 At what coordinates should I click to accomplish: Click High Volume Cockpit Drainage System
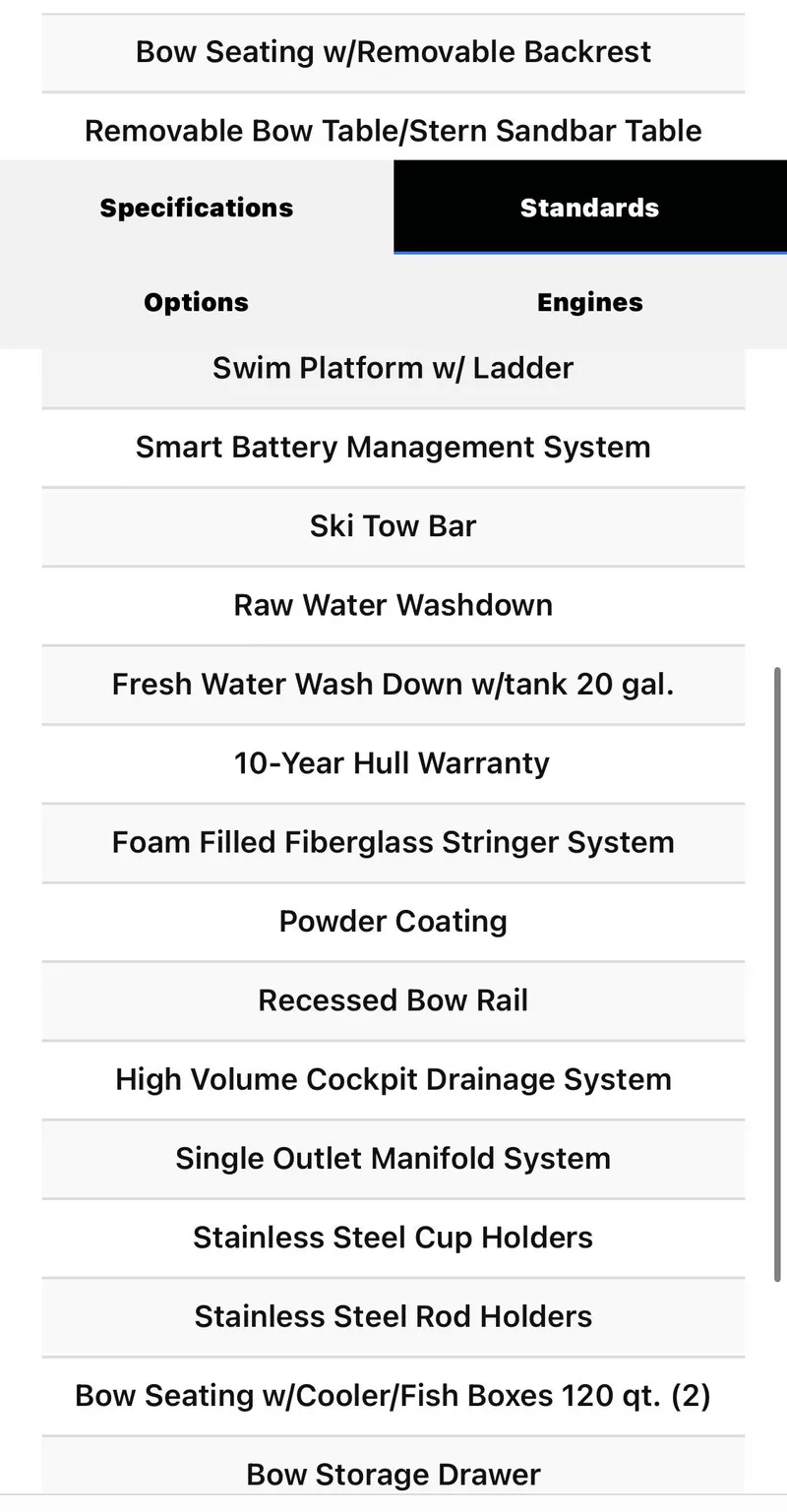coord(393,1079)
